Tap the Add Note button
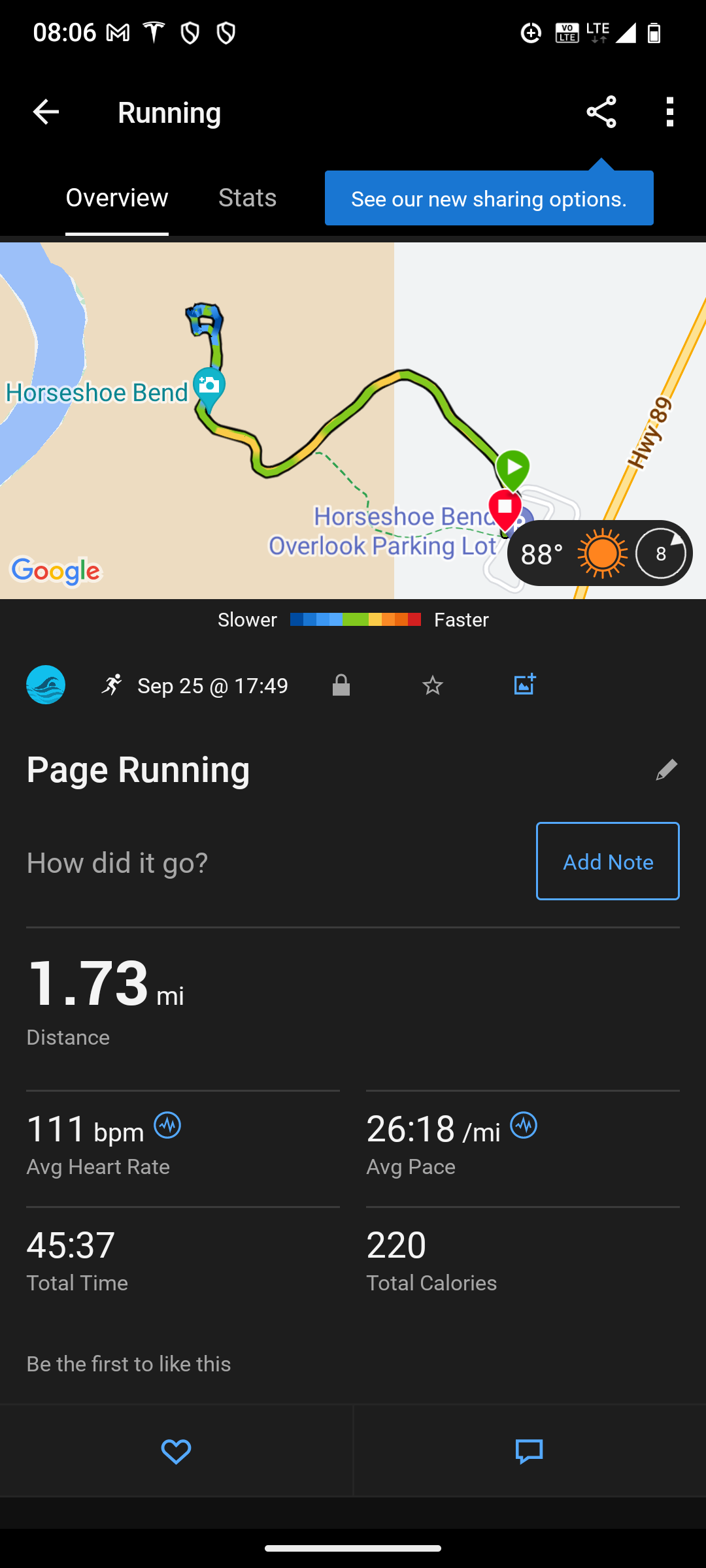This screenshot has width=706, height=1568. [607, 861]
